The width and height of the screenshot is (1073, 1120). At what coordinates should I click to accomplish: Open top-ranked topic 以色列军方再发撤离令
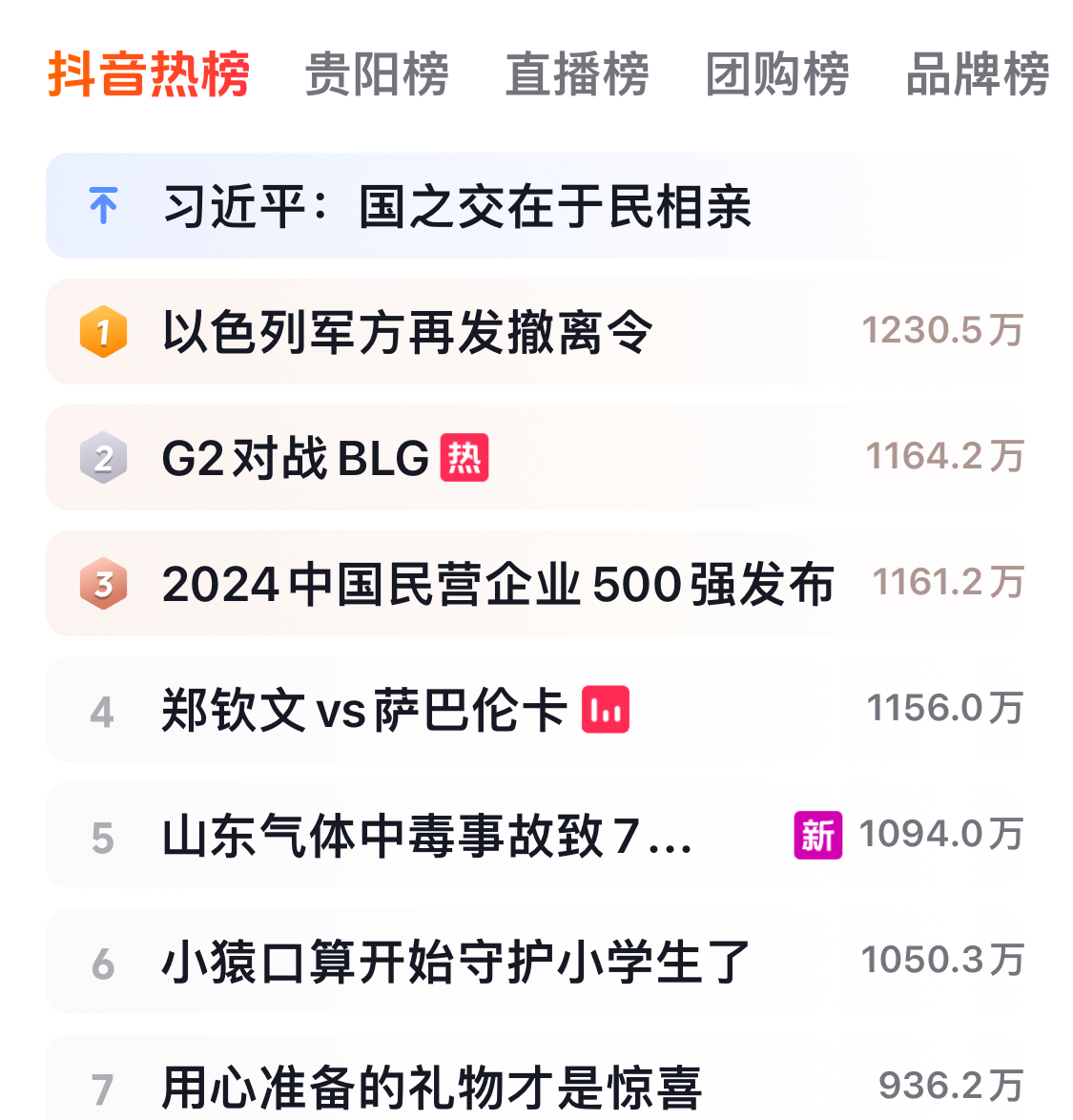click(x=408, y=332)
